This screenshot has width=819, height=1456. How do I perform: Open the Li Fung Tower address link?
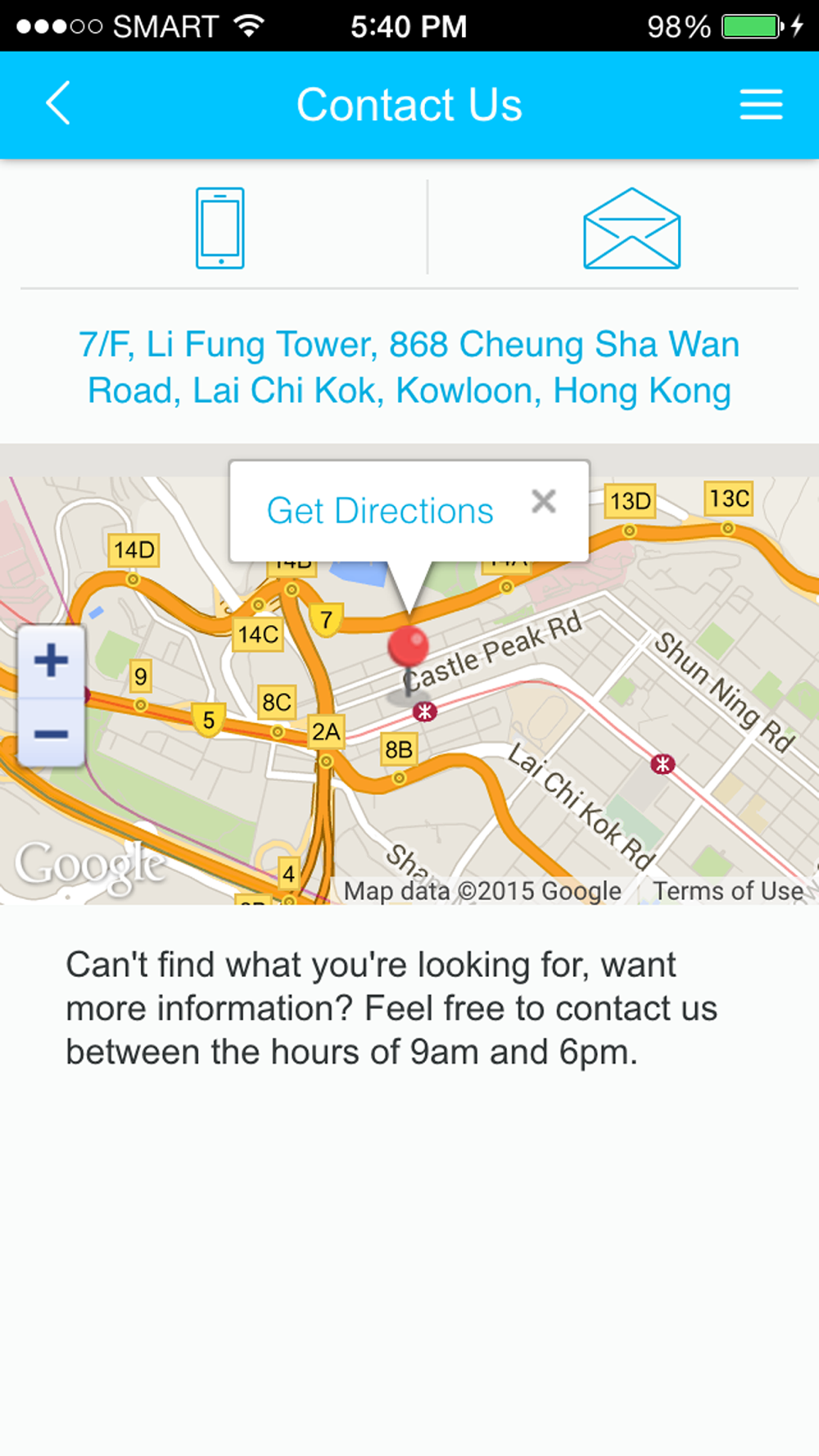(409, 367)
